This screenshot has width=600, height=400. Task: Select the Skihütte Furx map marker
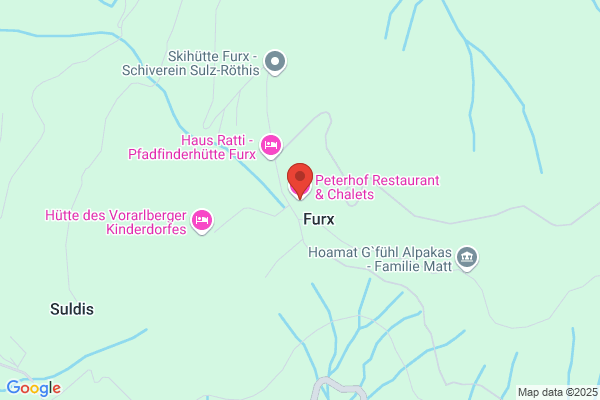(x=275, y=63)
